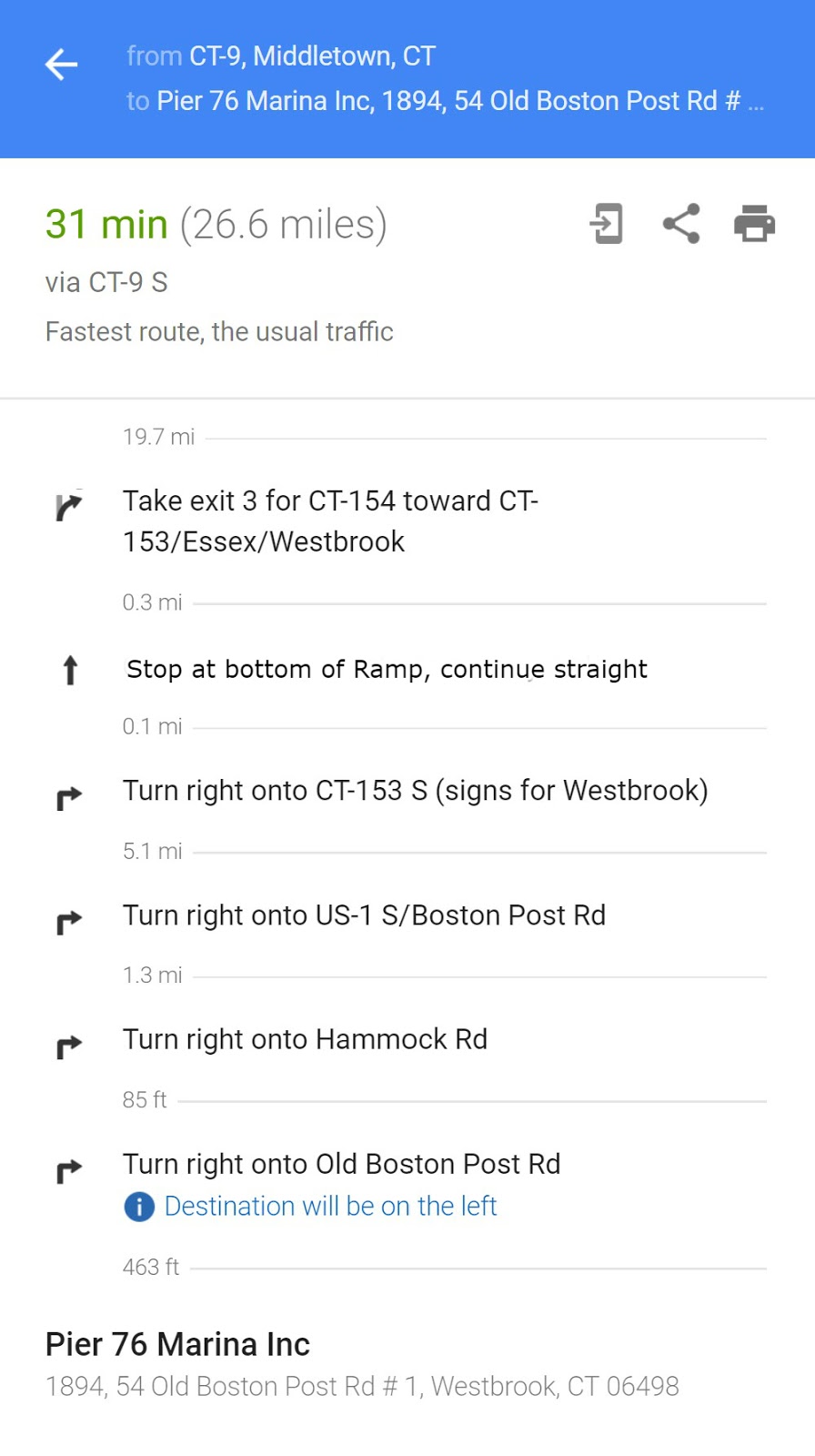Screen dimensions: 815x1456
Task: Print the driving directions
Action: [754, 224]
